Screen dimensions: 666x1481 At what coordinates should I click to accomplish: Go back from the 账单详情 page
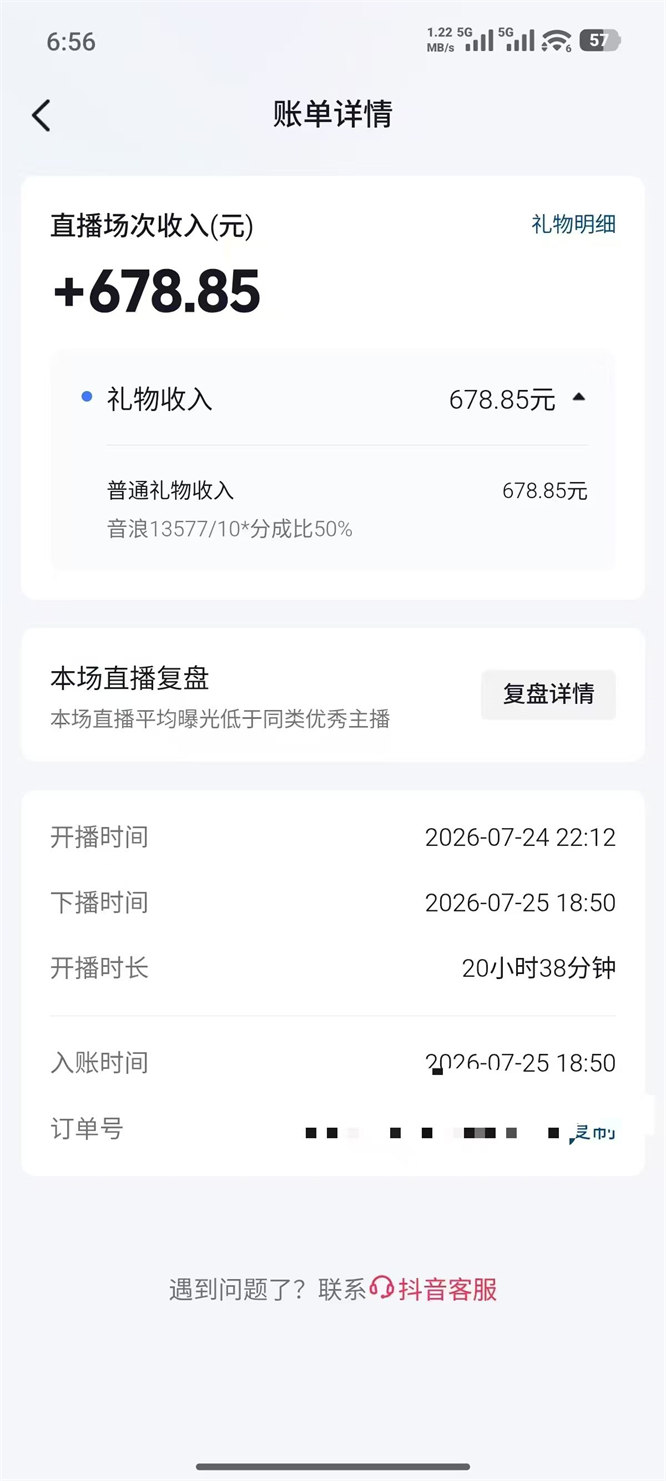click(x=41, y=115)
